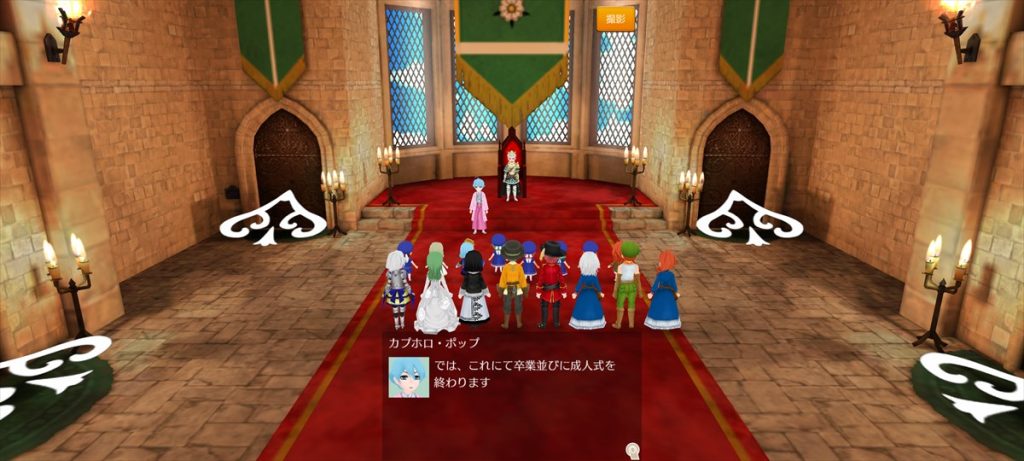Advance the dialogue using the tap indicator icon

tap(632, 451)
